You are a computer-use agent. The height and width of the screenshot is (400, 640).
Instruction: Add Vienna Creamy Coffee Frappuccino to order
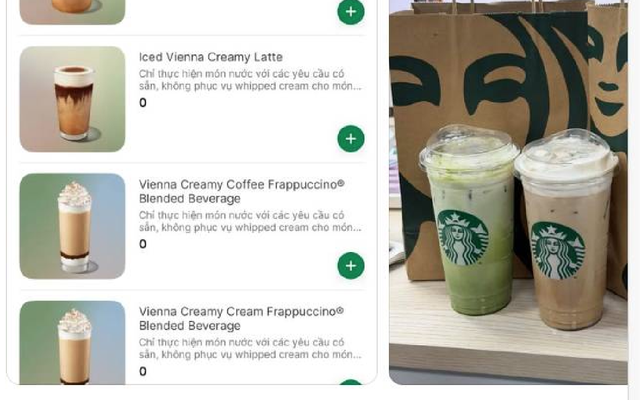click(x=351, y=265)
